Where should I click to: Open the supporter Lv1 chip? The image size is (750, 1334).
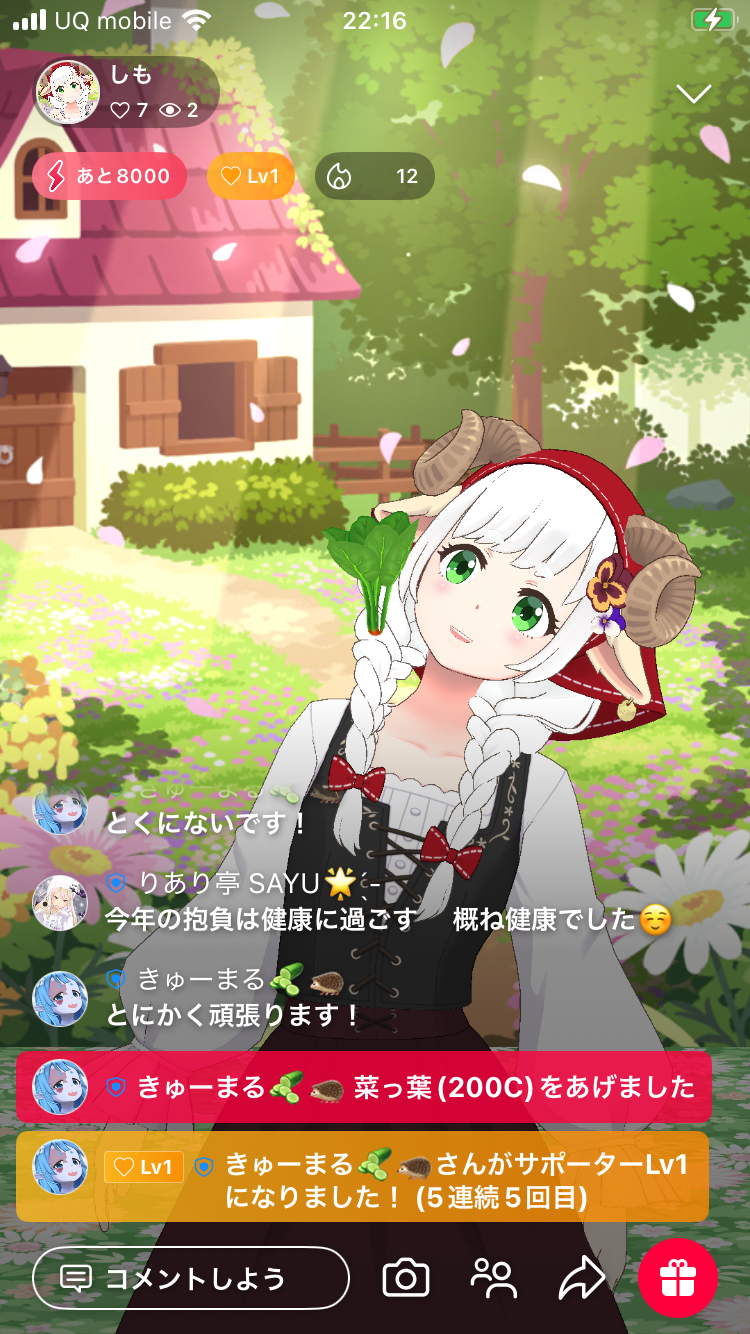[x=250, y=177]
